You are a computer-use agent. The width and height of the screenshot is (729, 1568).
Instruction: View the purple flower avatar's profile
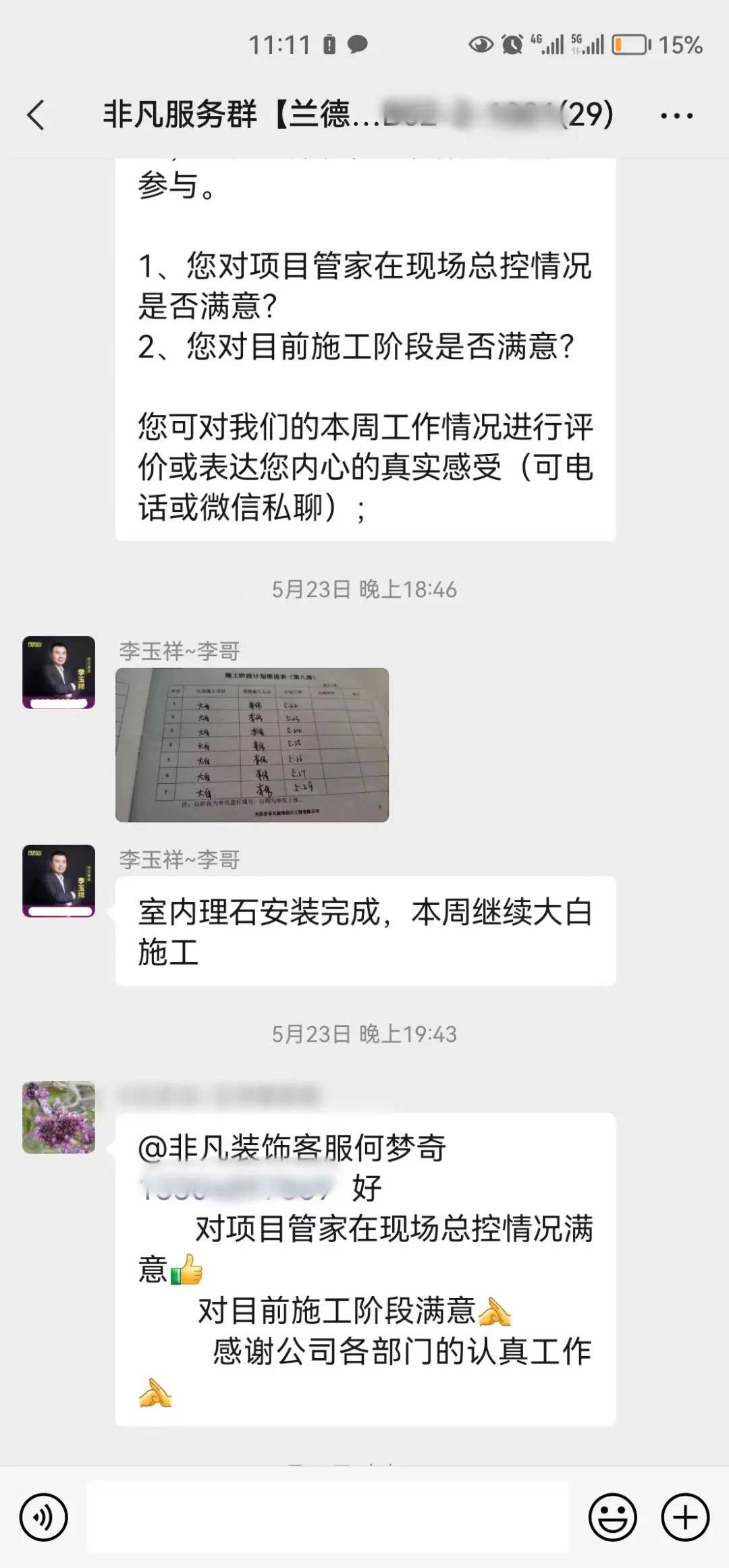pyautogui.click(x=59, y=1117)
